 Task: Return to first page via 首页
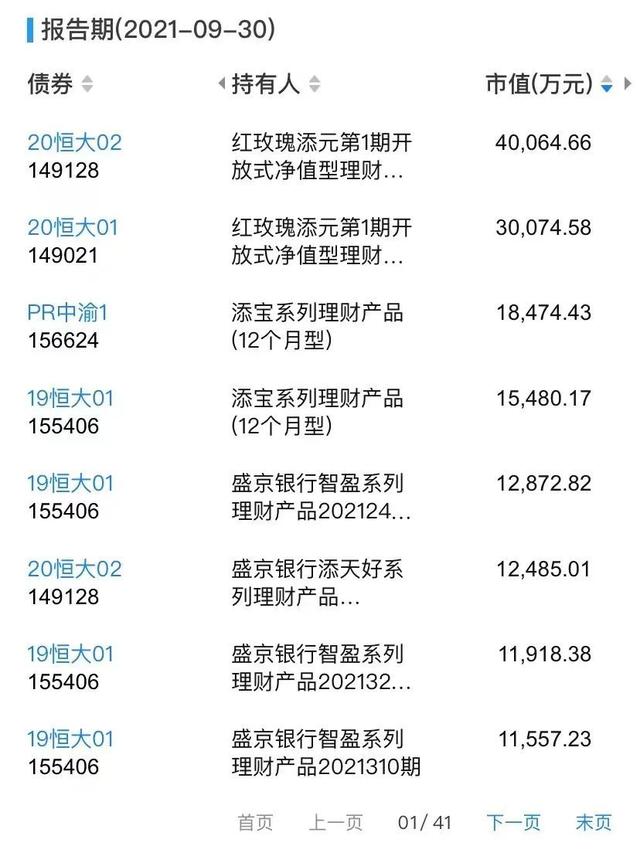[255, 823]
